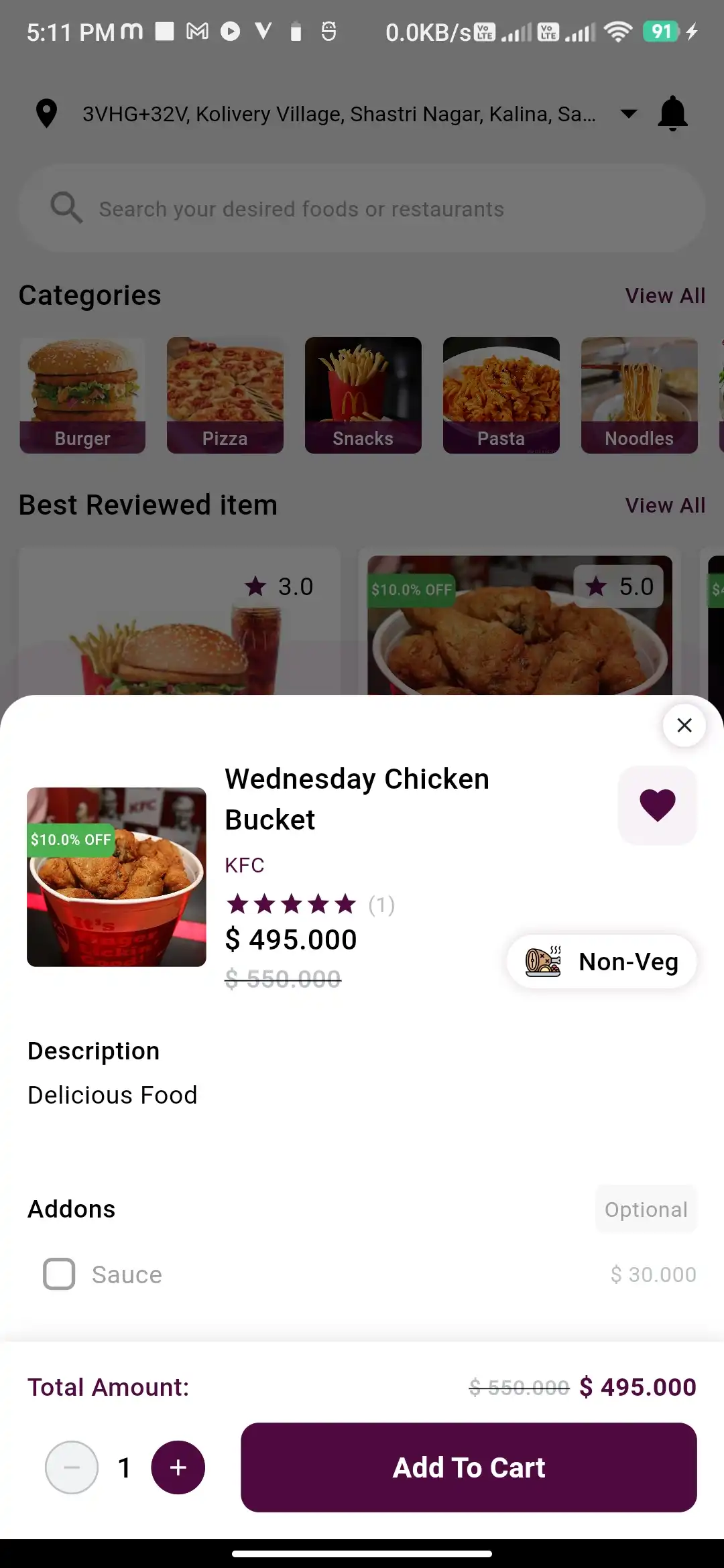
Task: Expand the delivery address dropdown
Action: 629,114
